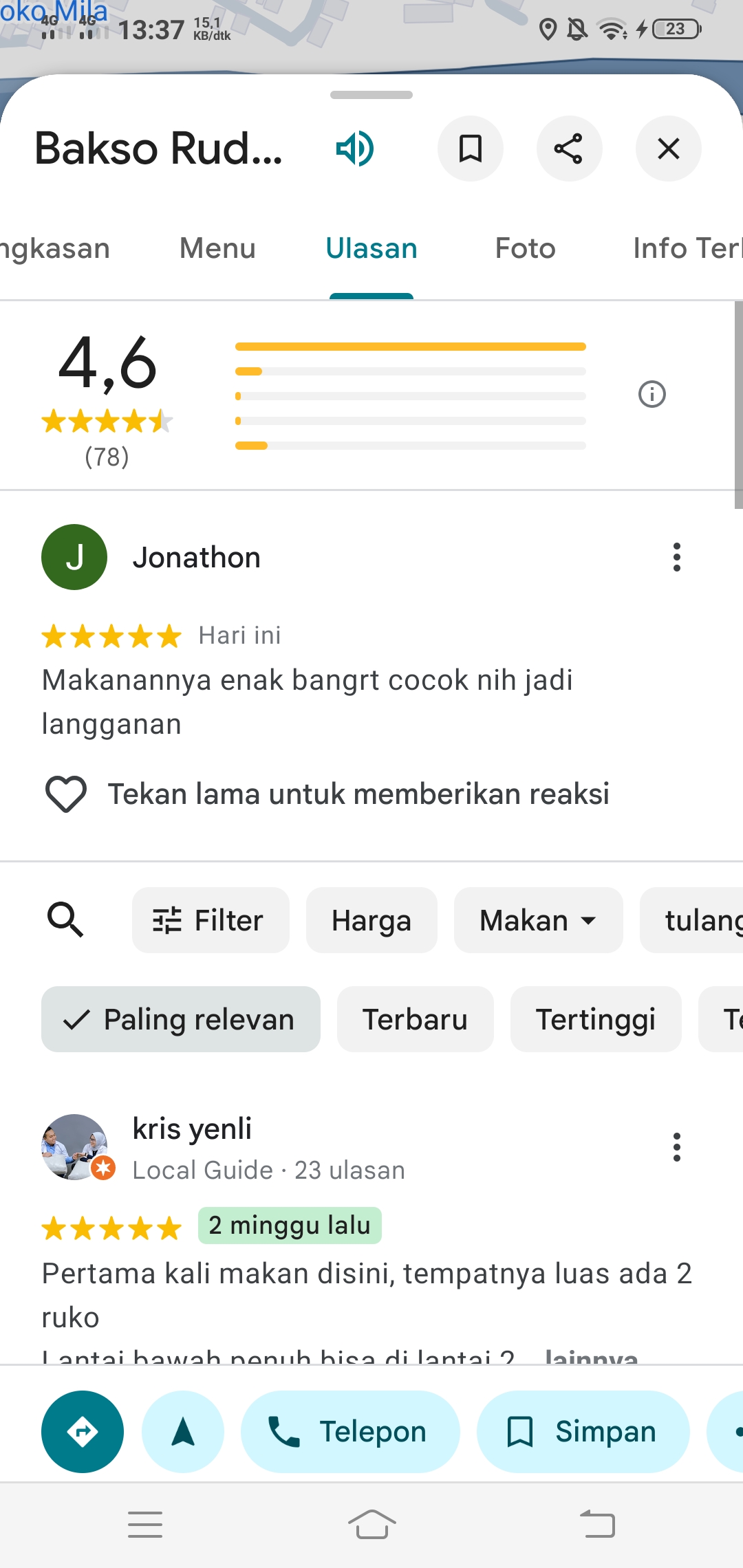
Task: Switch to the Menu tab
Action: (x=217, y=248)
